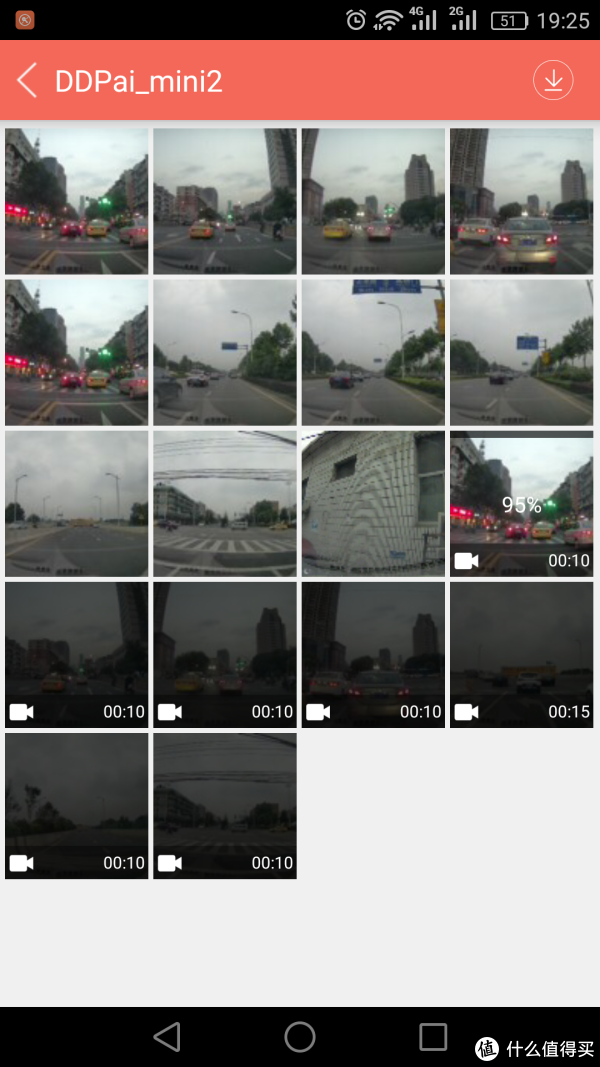Open the photo of the white building wall
The width and height of the screenshot is (600, 1067).
click(x=373, y=503)
